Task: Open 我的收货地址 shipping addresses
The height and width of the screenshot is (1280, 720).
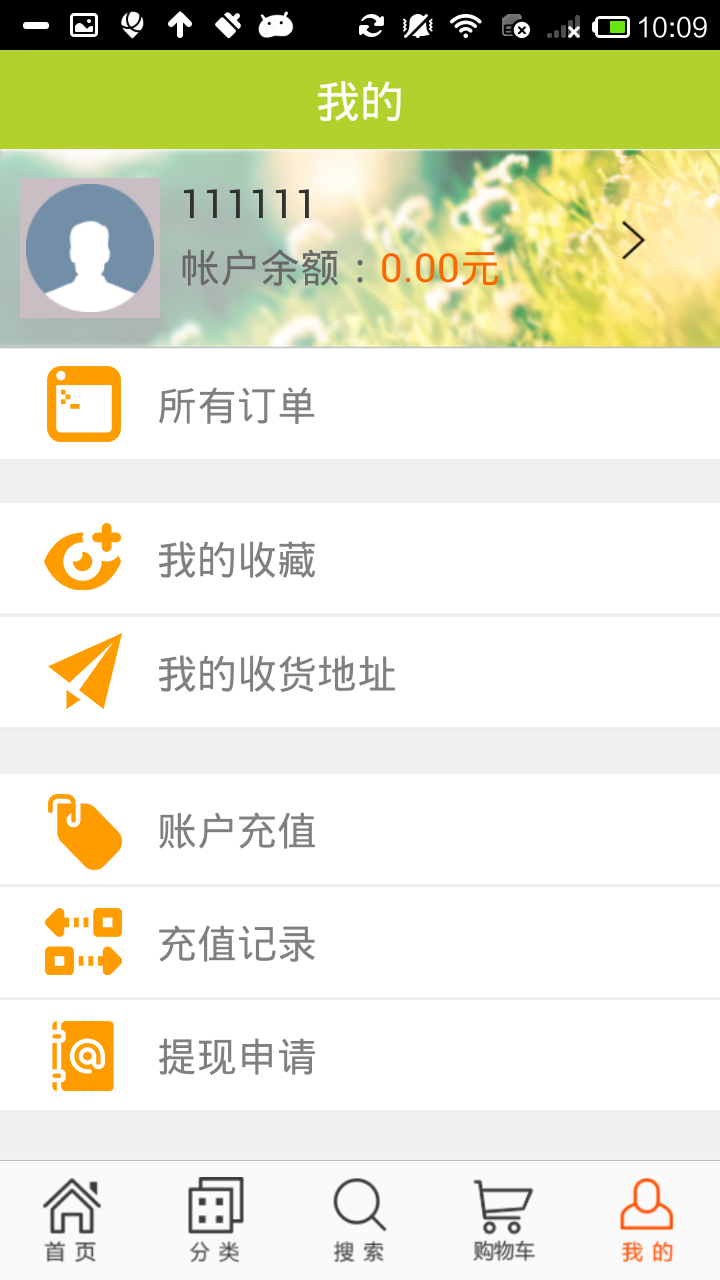Action: click(360, 672)
